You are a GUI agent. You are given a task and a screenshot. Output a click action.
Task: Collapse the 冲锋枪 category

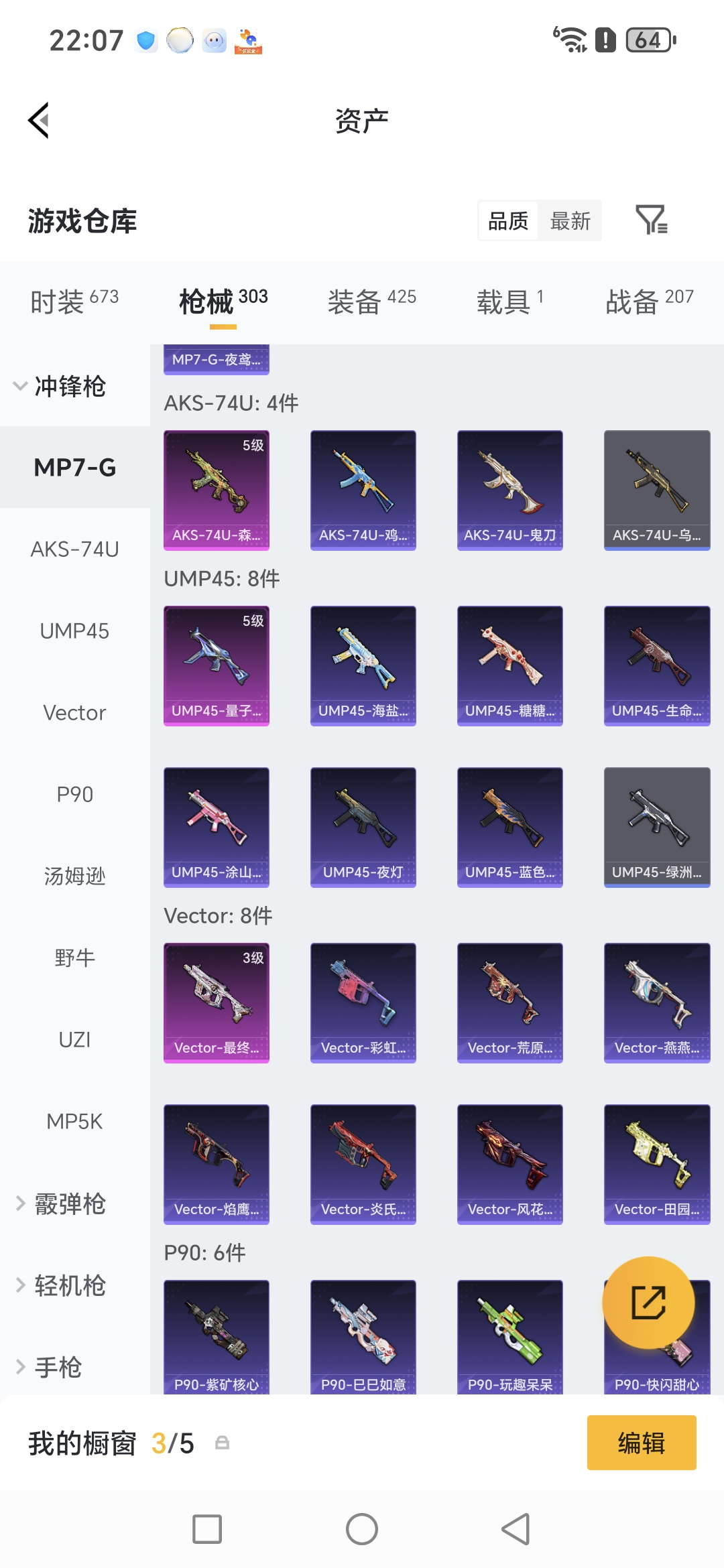pyautogui.click(x=60, y=386)
